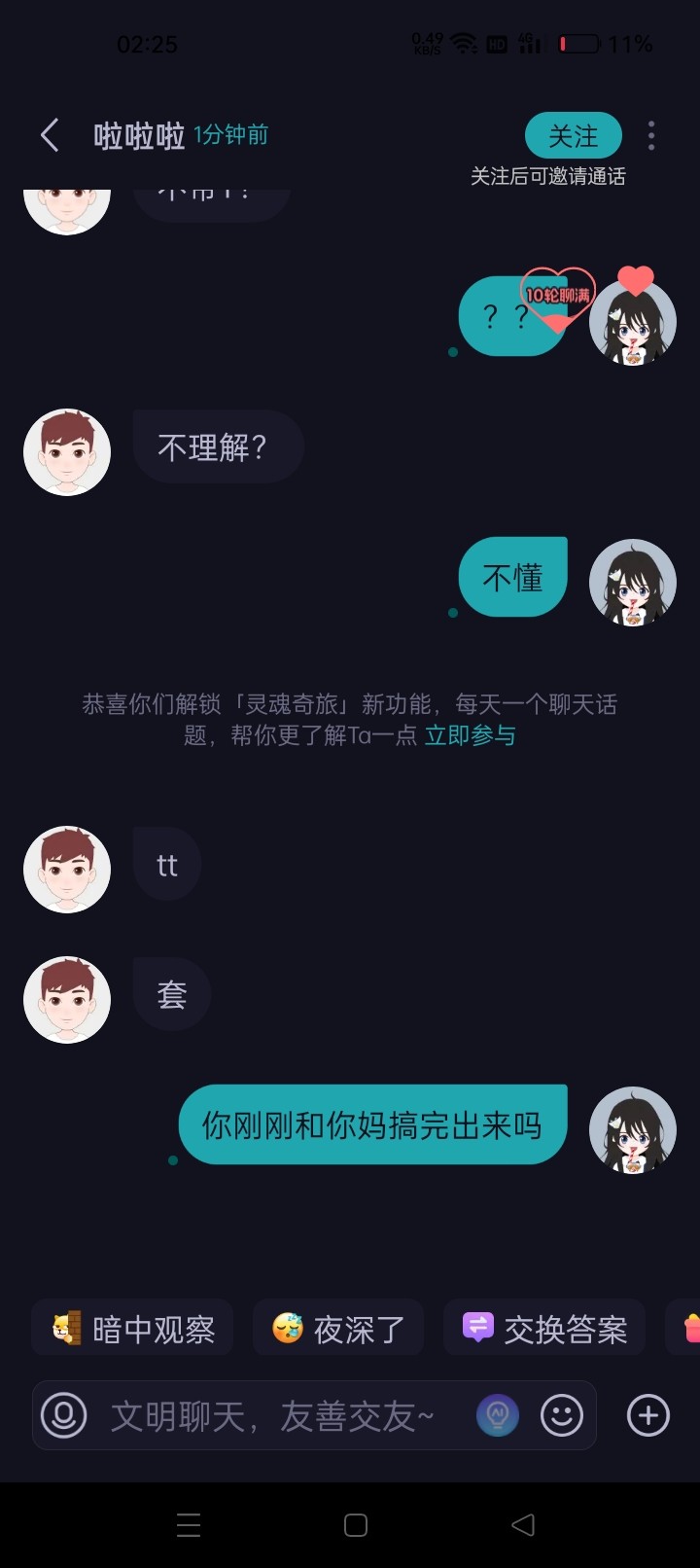The width and height of the screenshot is (700, 1568).
Task: Open the lightbulb chat suggestion icon
Action: pyautogui.click(x=497, y=1415)
